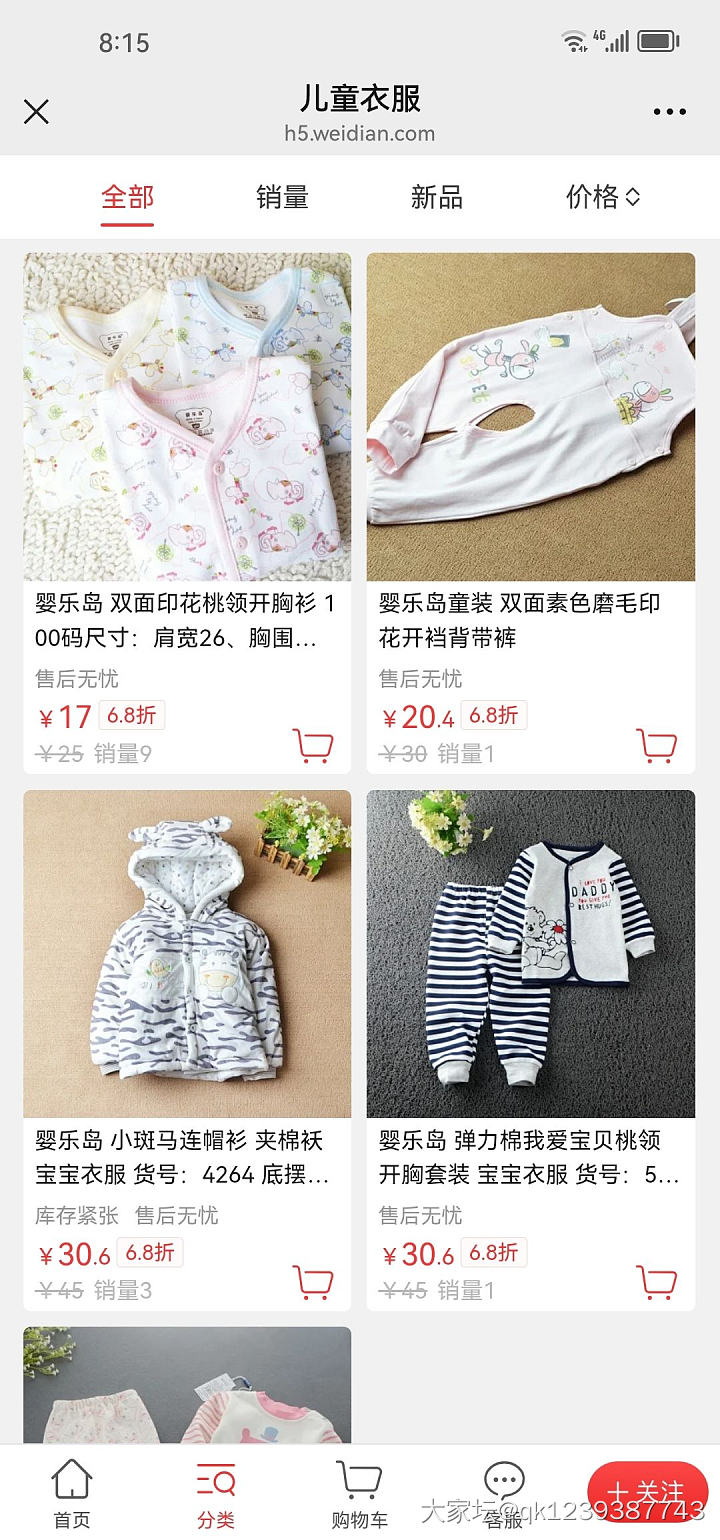This screenshot has width=720, height=1540.
Task: Open the h5.weidian.com site link under the title
Action: [360, 133]
